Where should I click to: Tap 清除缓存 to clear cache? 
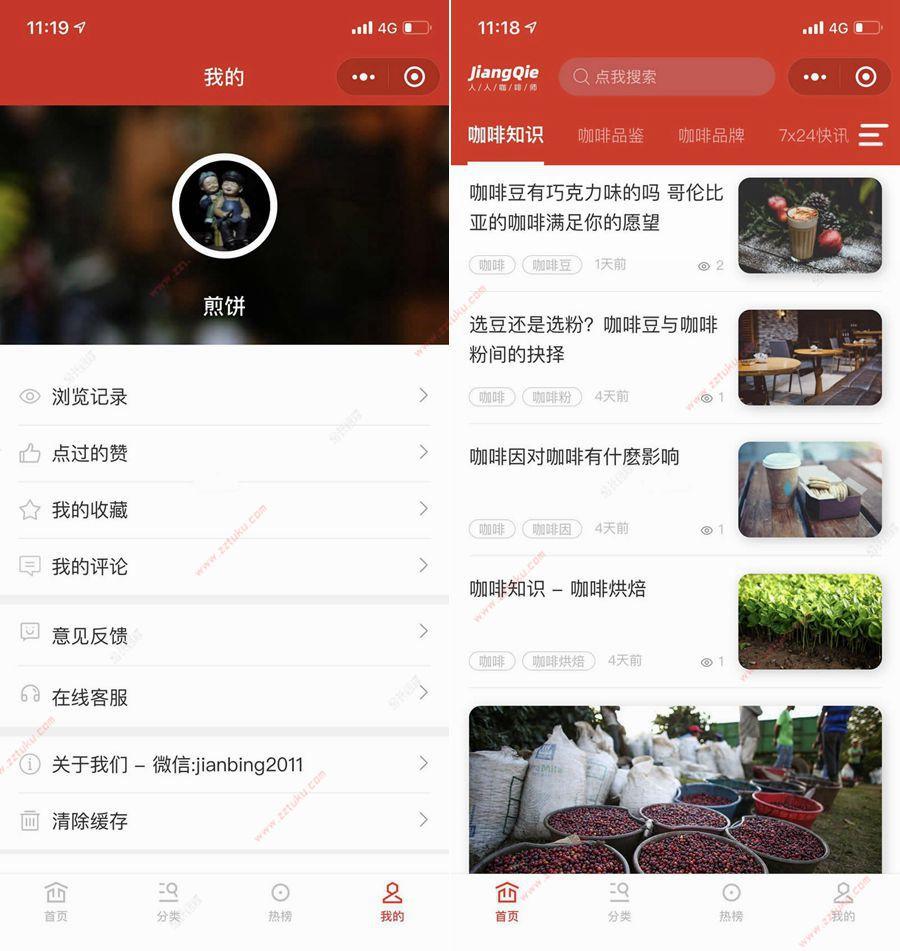(x=224, y=821)
